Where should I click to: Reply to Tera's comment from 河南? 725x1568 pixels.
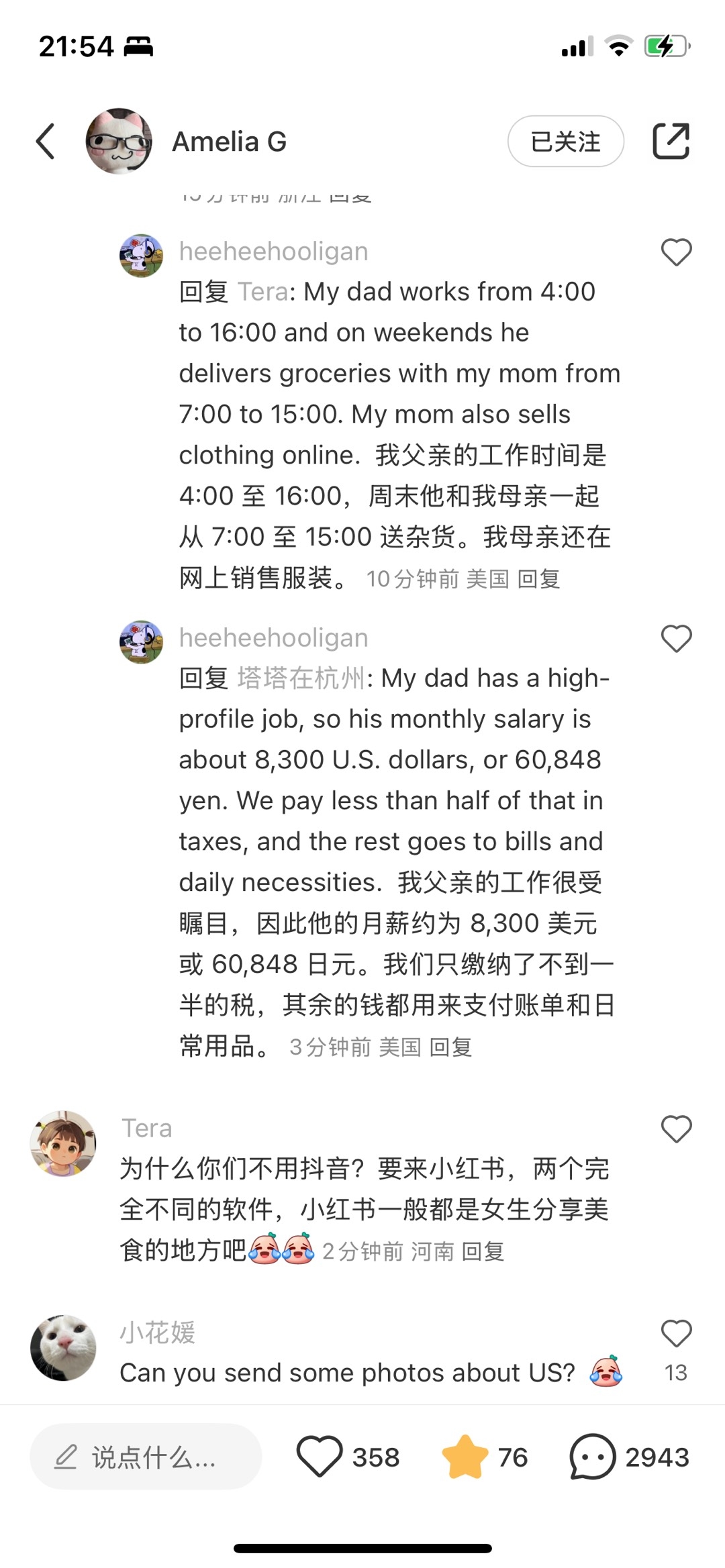click(x=483, y=1251)
